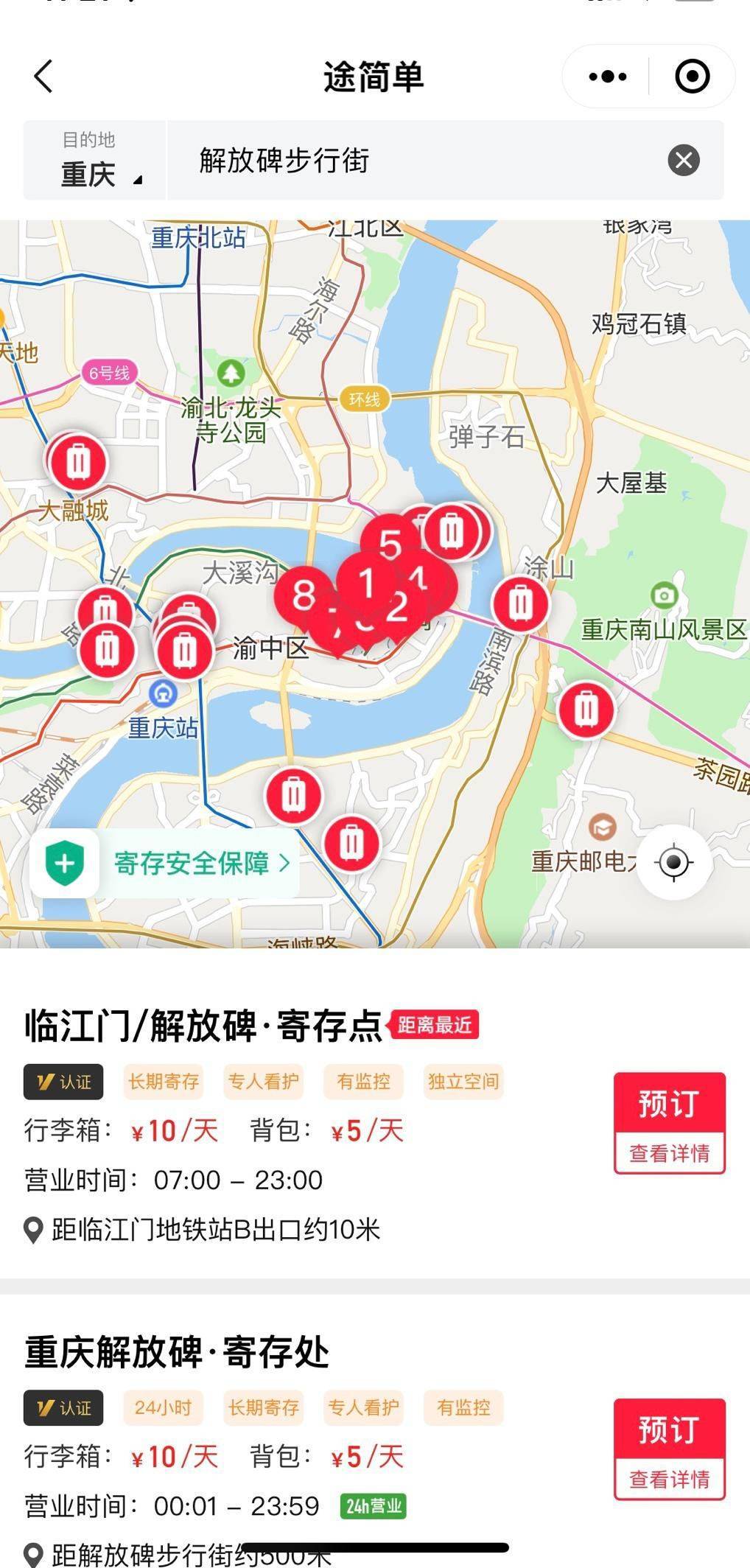Clear the search text

click(683, 160)
